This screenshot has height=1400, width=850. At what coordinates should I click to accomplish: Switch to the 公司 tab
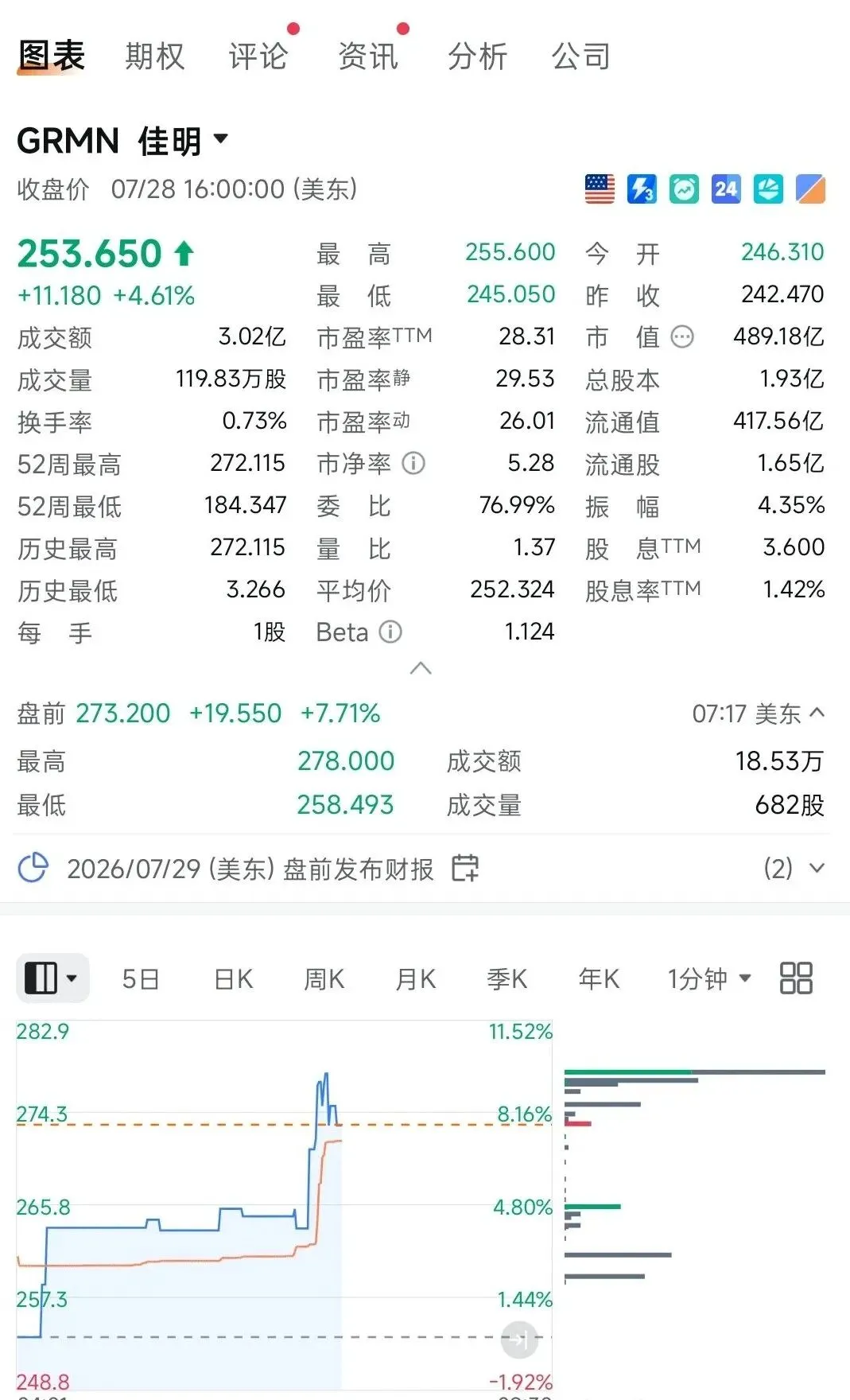tap(581, 56)
